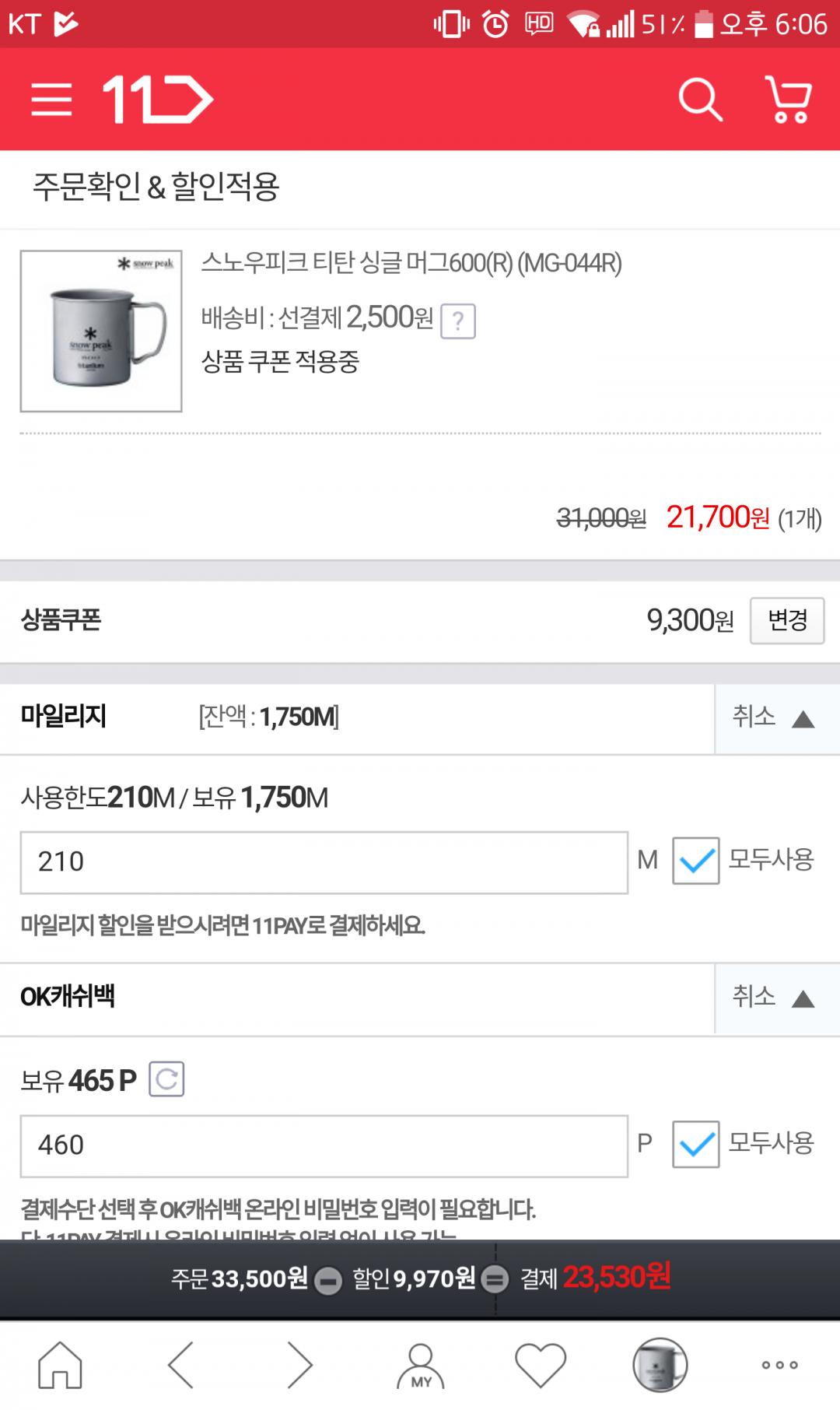Screen dimensions: 840x1410
Task: Edit the OK캐쉬백 points field showing 460
Action: coord(324,1146)
